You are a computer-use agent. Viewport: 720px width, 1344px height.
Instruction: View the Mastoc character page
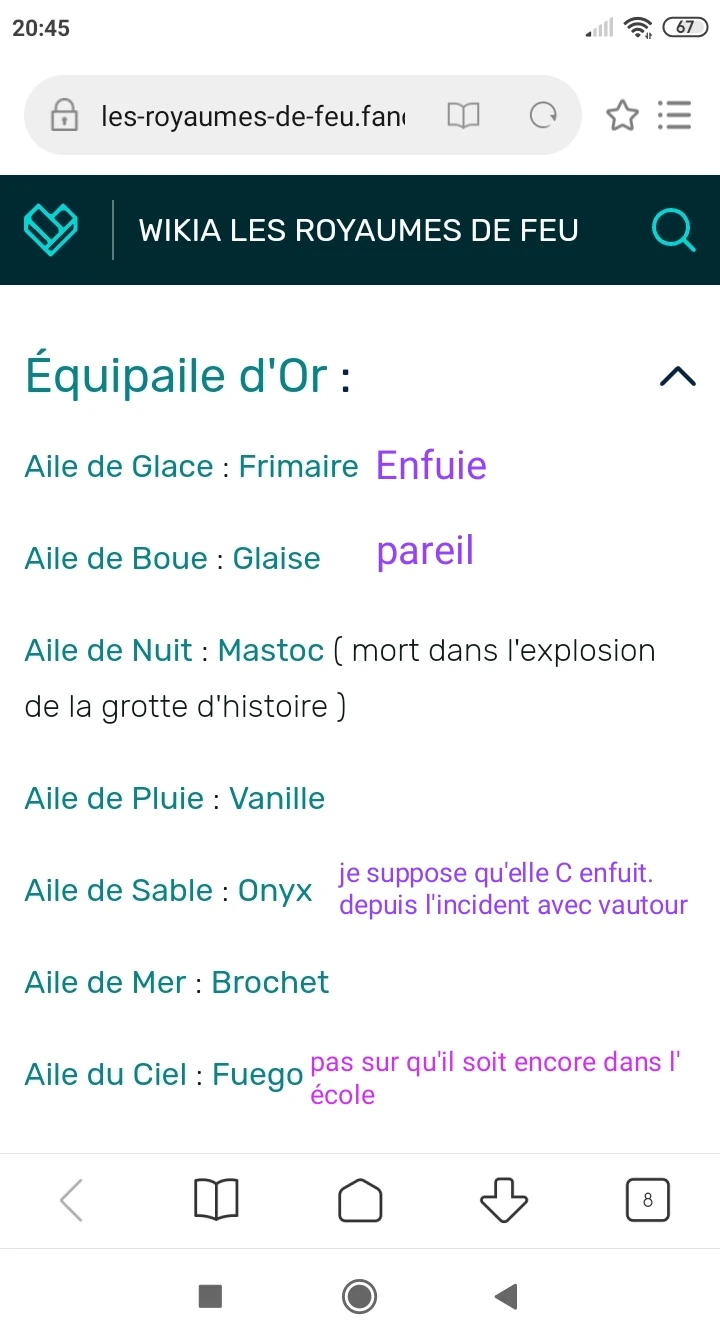(270, 651)
